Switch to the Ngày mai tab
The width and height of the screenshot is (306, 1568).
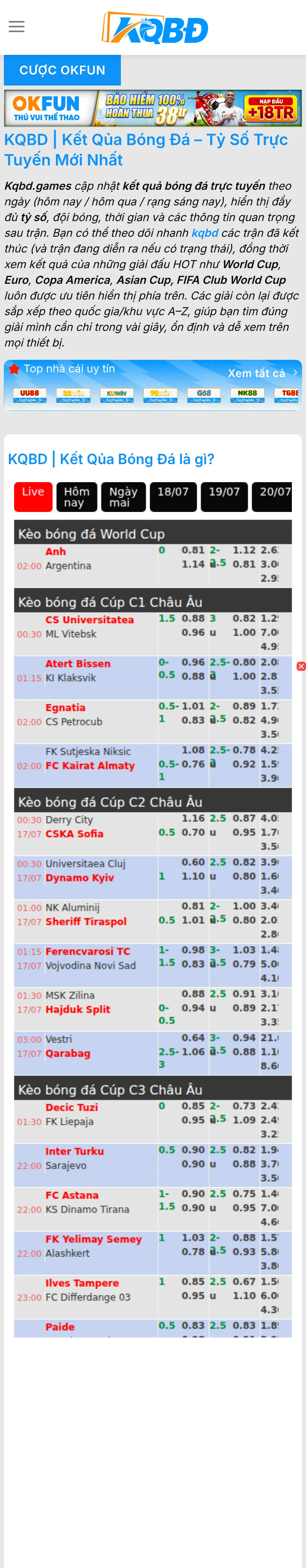[123, 497]
